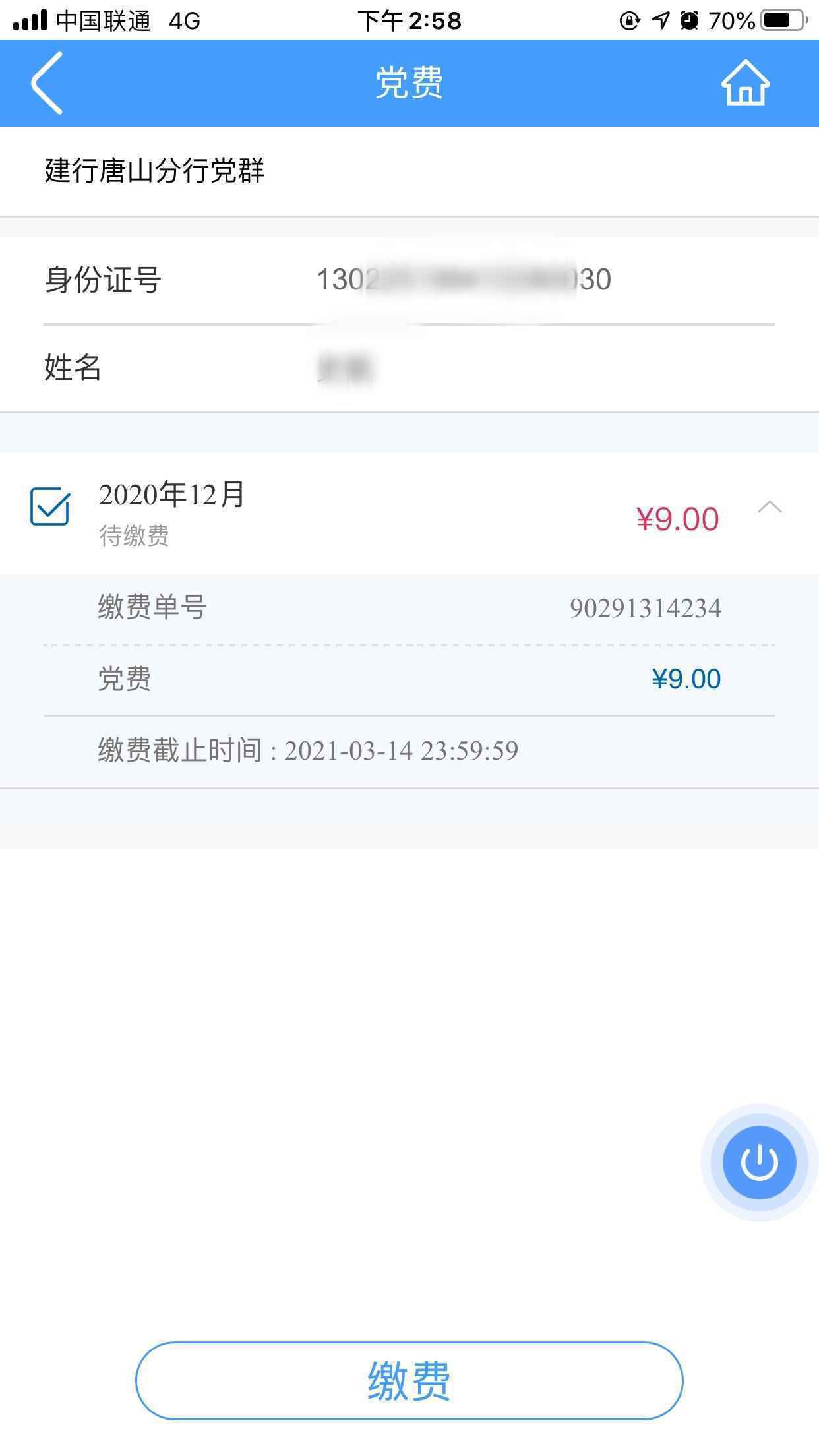This screenshot has width=819, height=1456.
Task: Tap the 缴费单号 9029131423 row
Action: point(409,607)
